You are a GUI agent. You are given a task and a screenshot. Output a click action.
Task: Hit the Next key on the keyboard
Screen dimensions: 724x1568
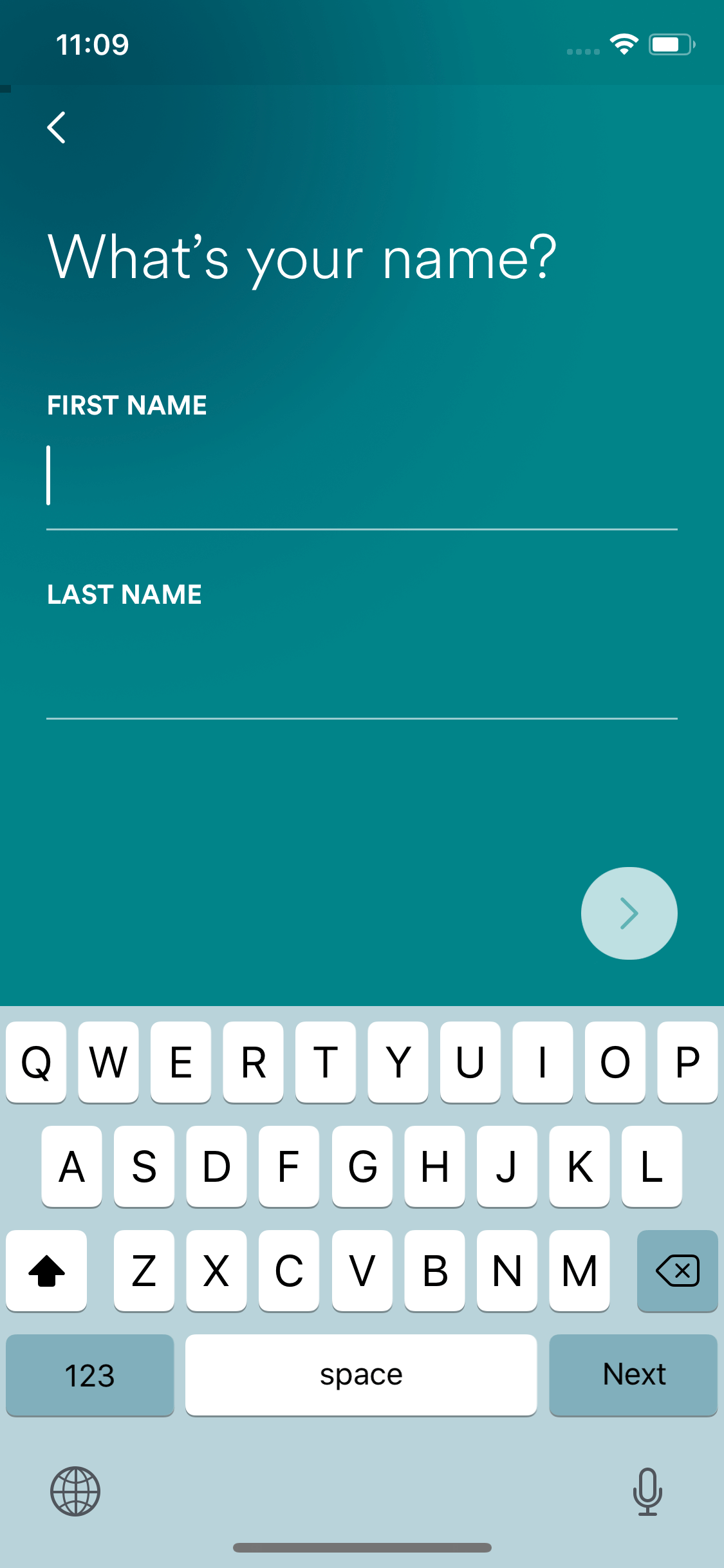pyautogui.click(x=633, y=1375)
